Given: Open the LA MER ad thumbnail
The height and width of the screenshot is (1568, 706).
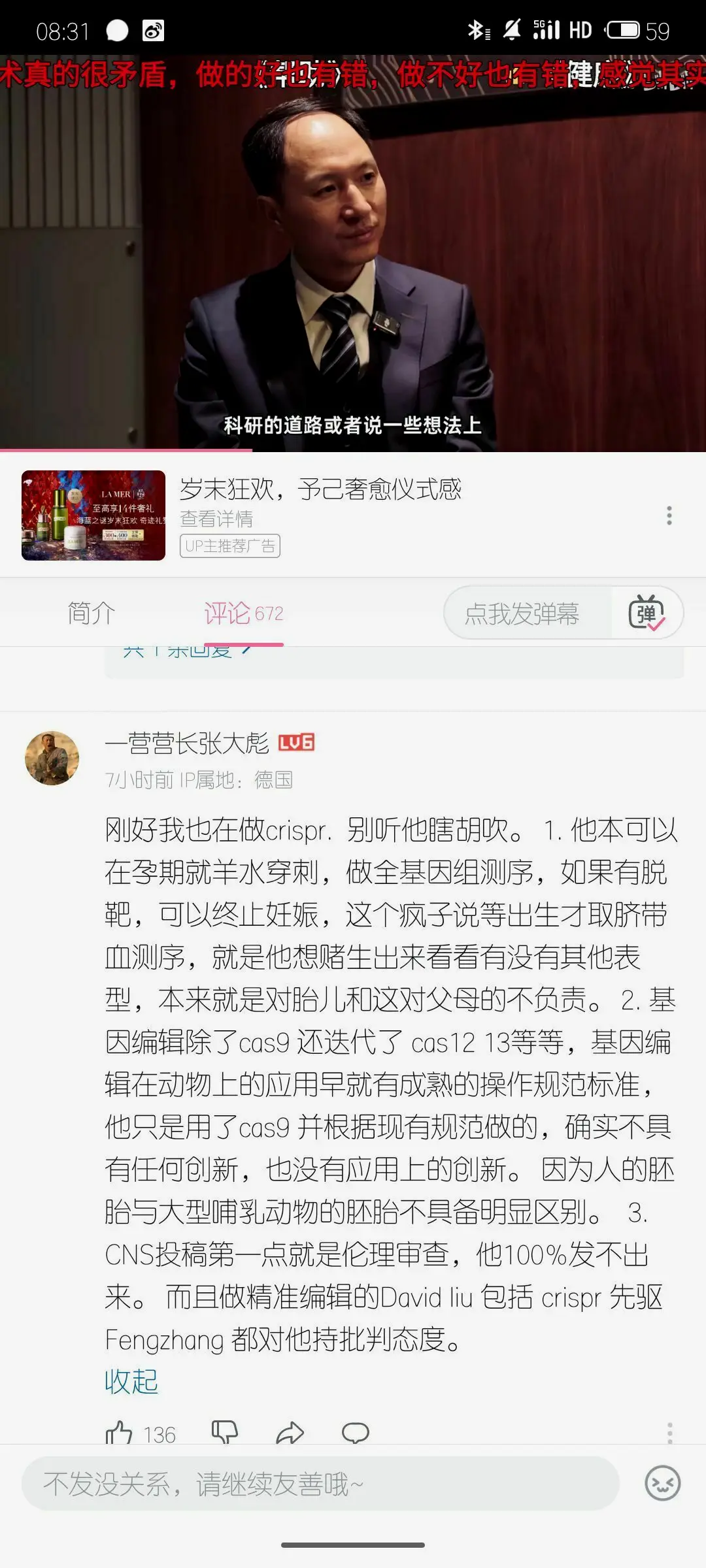Looking at the screenshot, I should pos(93,515).
